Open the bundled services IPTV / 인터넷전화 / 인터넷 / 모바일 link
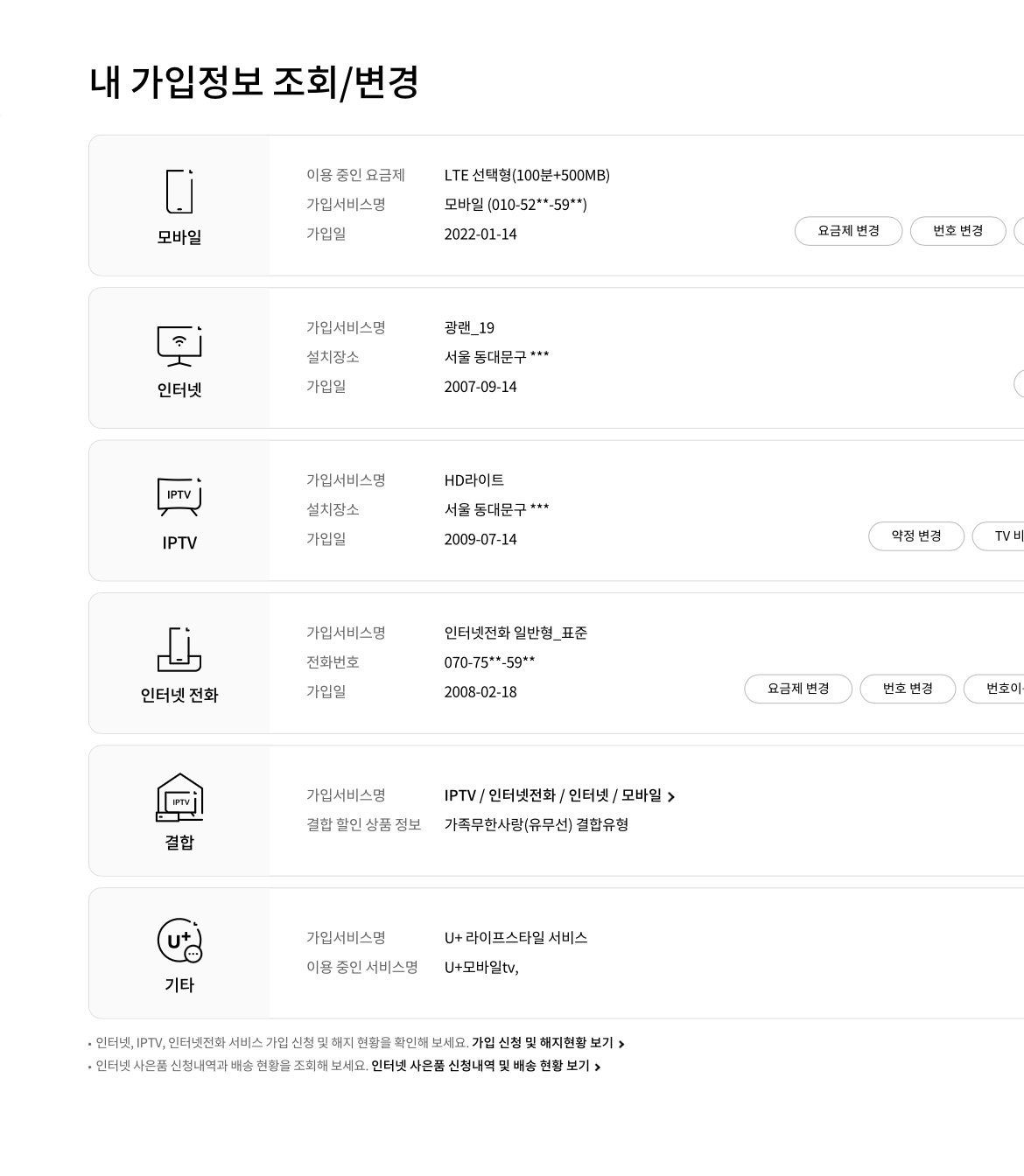 (558, 795)
